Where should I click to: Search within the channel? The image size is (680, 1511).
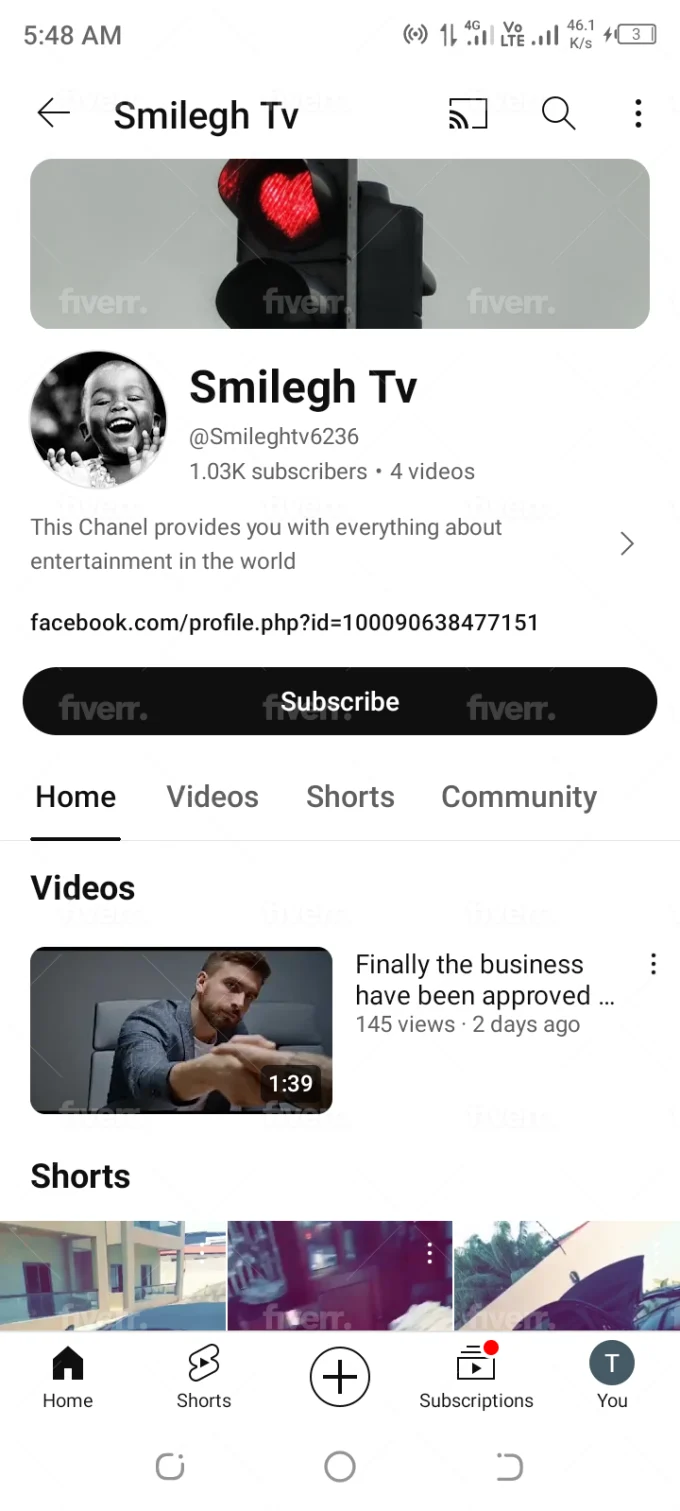pos(558,114)
